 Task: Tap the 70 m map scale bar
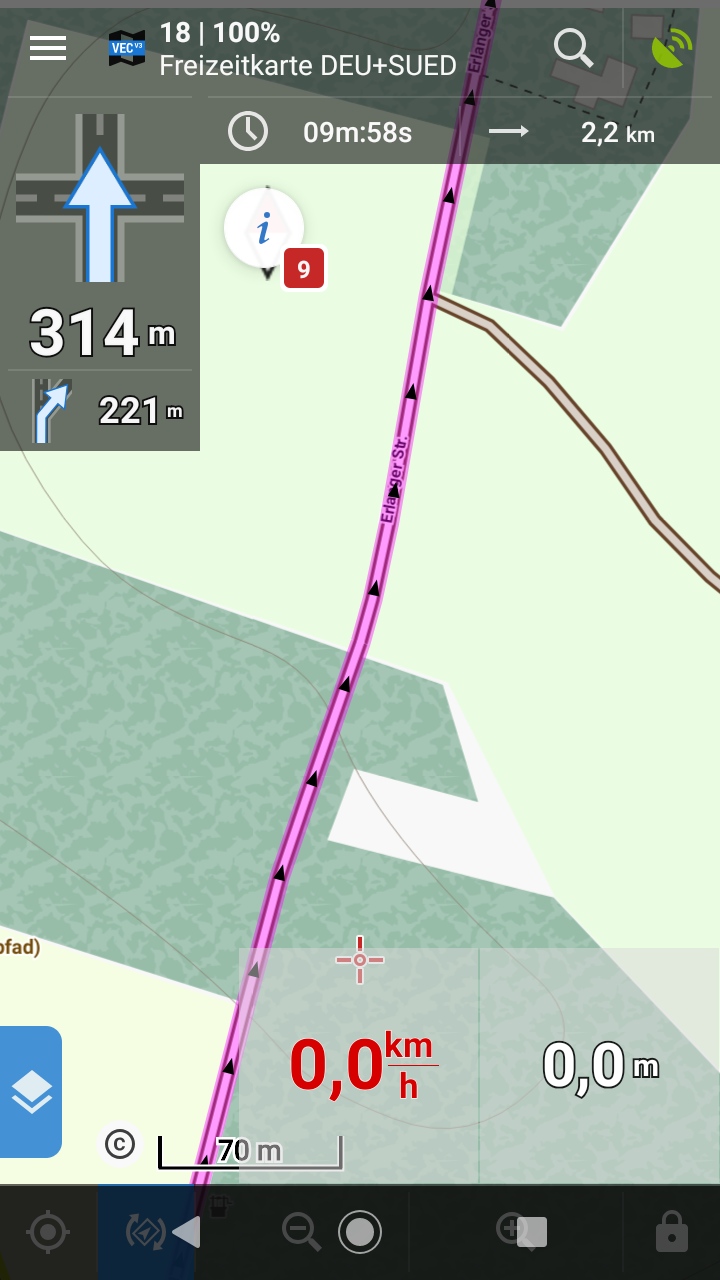point(248,1150)
